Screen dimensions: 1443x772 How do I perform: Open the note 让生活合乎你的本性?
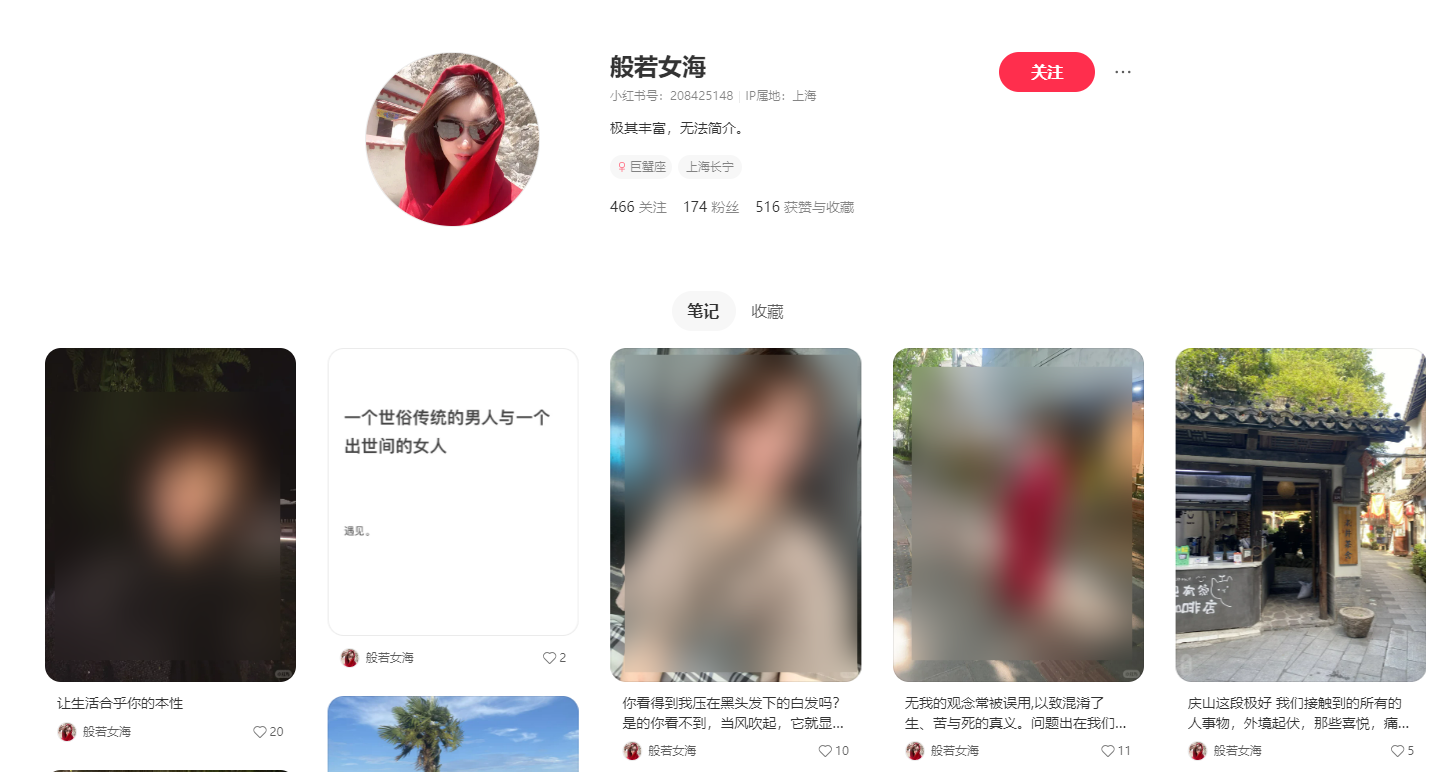(x=170, y=515)
